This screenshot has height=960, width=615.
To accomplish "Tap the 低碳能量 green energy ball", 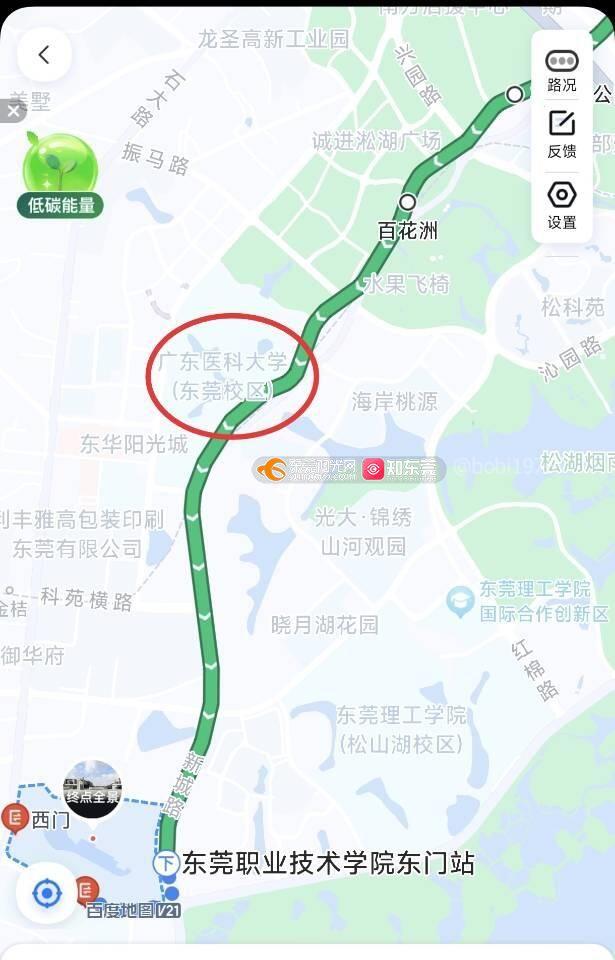I will pos(59,167).
